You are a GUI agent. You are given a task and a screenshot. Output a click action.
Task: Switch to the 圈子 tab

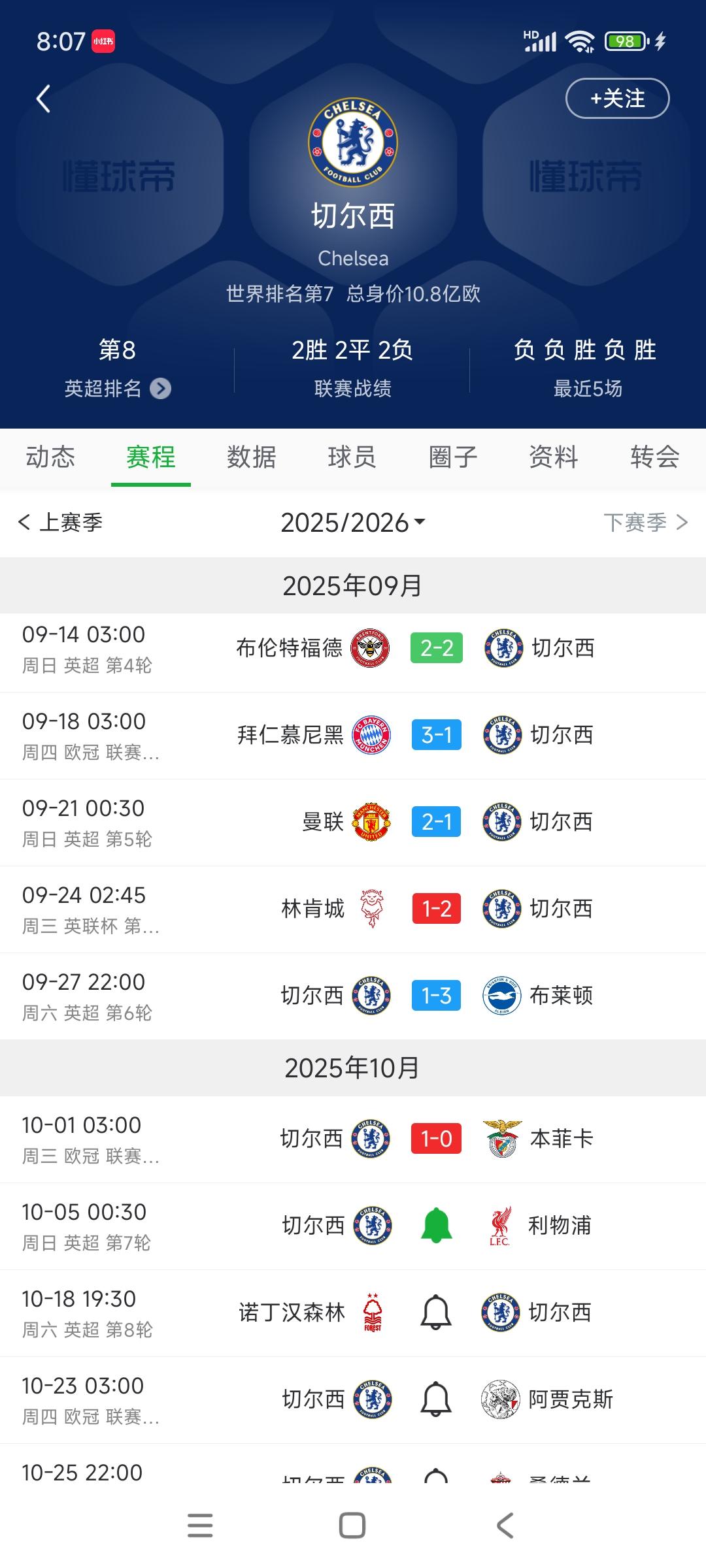(x=453, y=457)
